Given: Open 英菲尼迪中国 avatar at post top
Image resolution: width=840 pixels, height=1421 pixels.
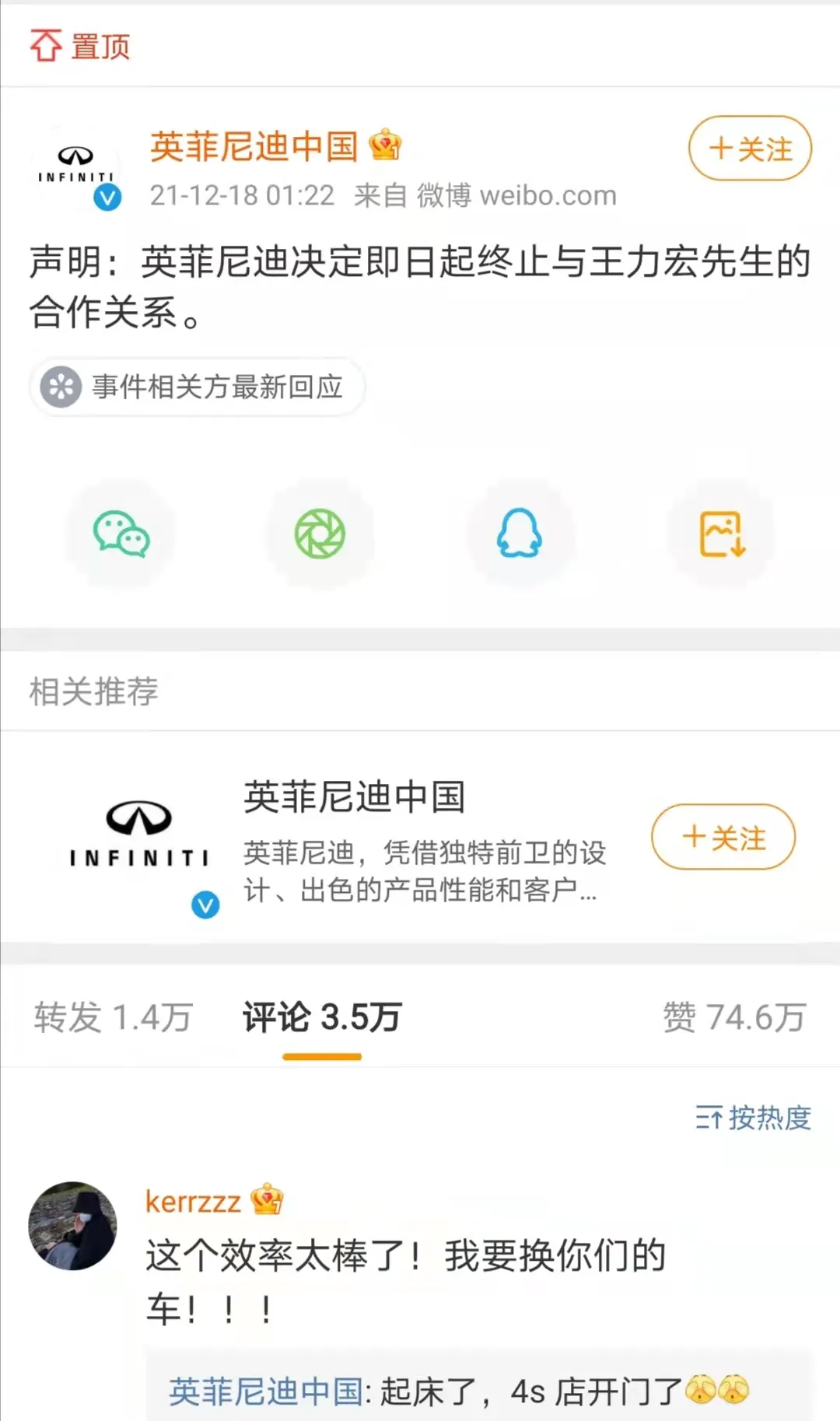Looking at the screenshot, I should [76, 167].
